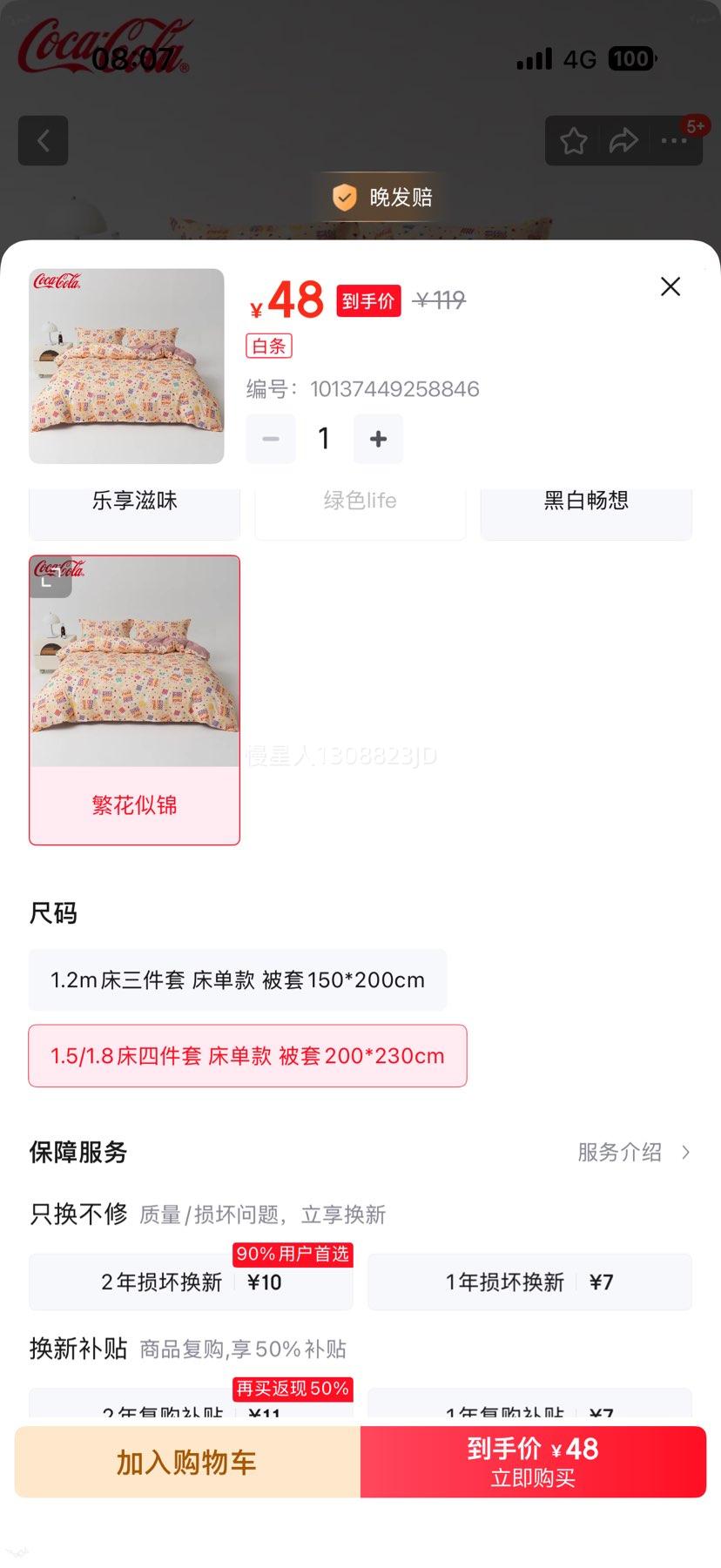Click the plus icon to increase quantity
This screenshot has height=1568, width=721.
point(378,439)
